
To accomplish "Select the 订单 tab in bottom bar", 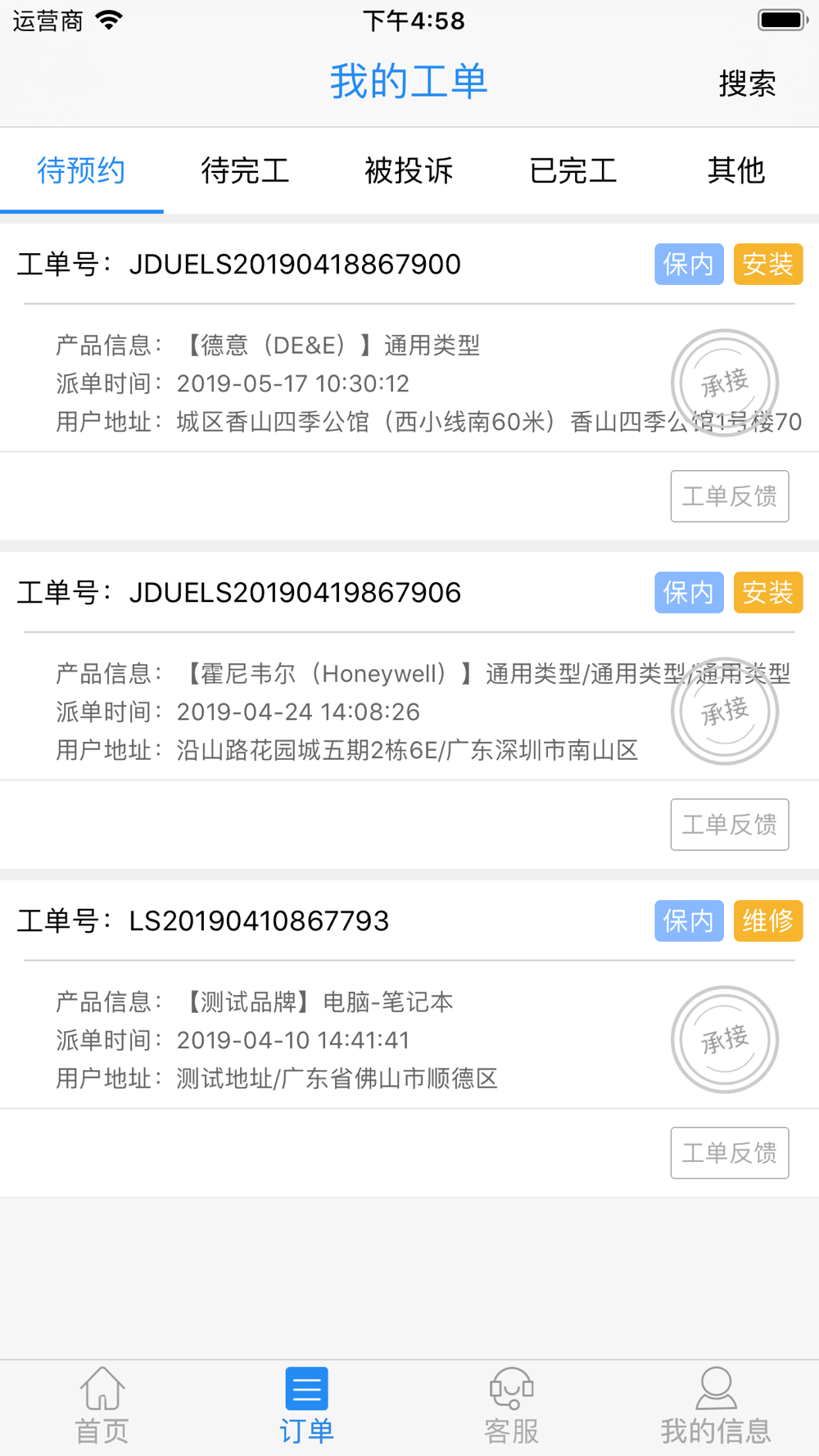I will click(307, 1406).
